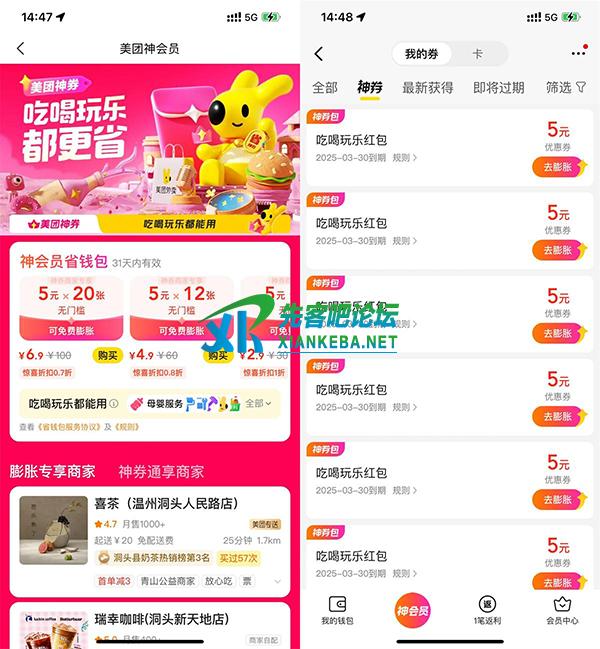The image size is (600, 649).
Task: Go back from the 我的券 page
Action: 319,54
